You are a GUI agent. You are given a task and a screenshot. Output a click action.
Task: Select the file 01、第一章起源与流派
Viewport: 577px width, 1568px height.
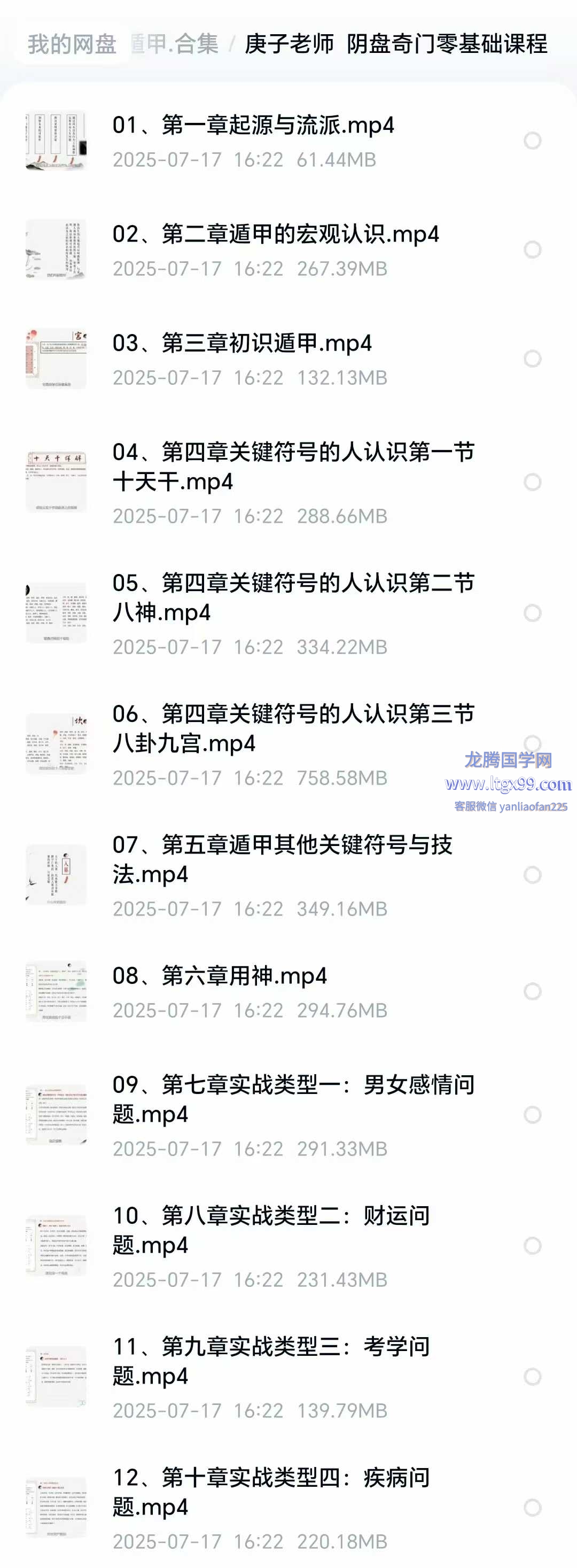tap(533, 141)
